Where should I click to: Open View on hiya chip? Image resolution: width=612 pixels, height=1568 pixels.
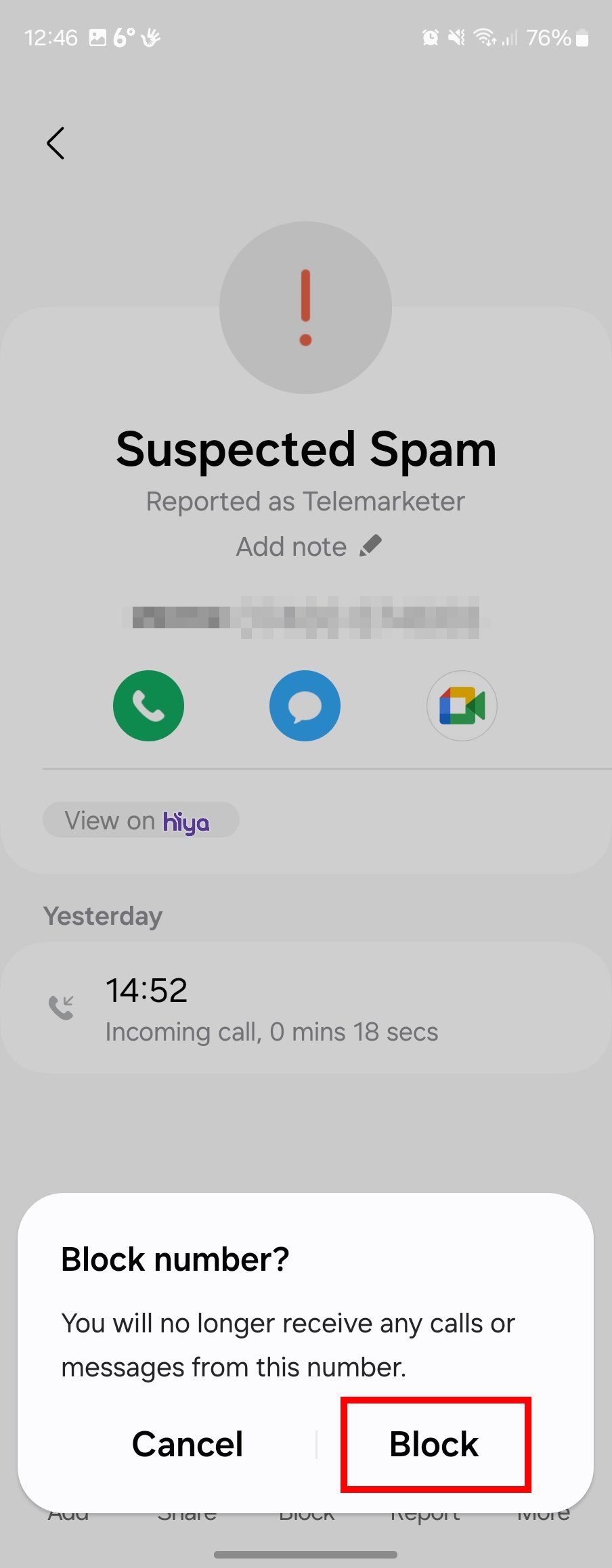(x=140, y=821)
